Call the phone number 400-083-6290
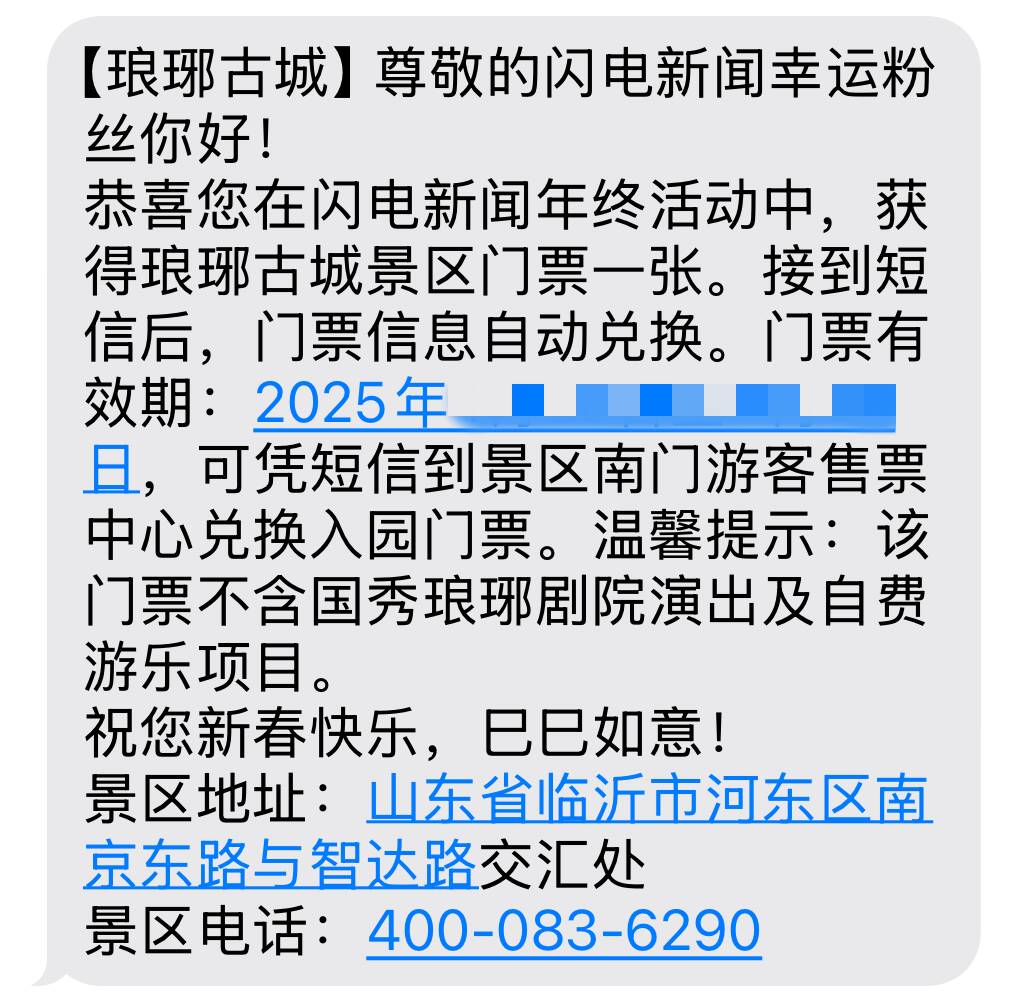 point(563,930)
